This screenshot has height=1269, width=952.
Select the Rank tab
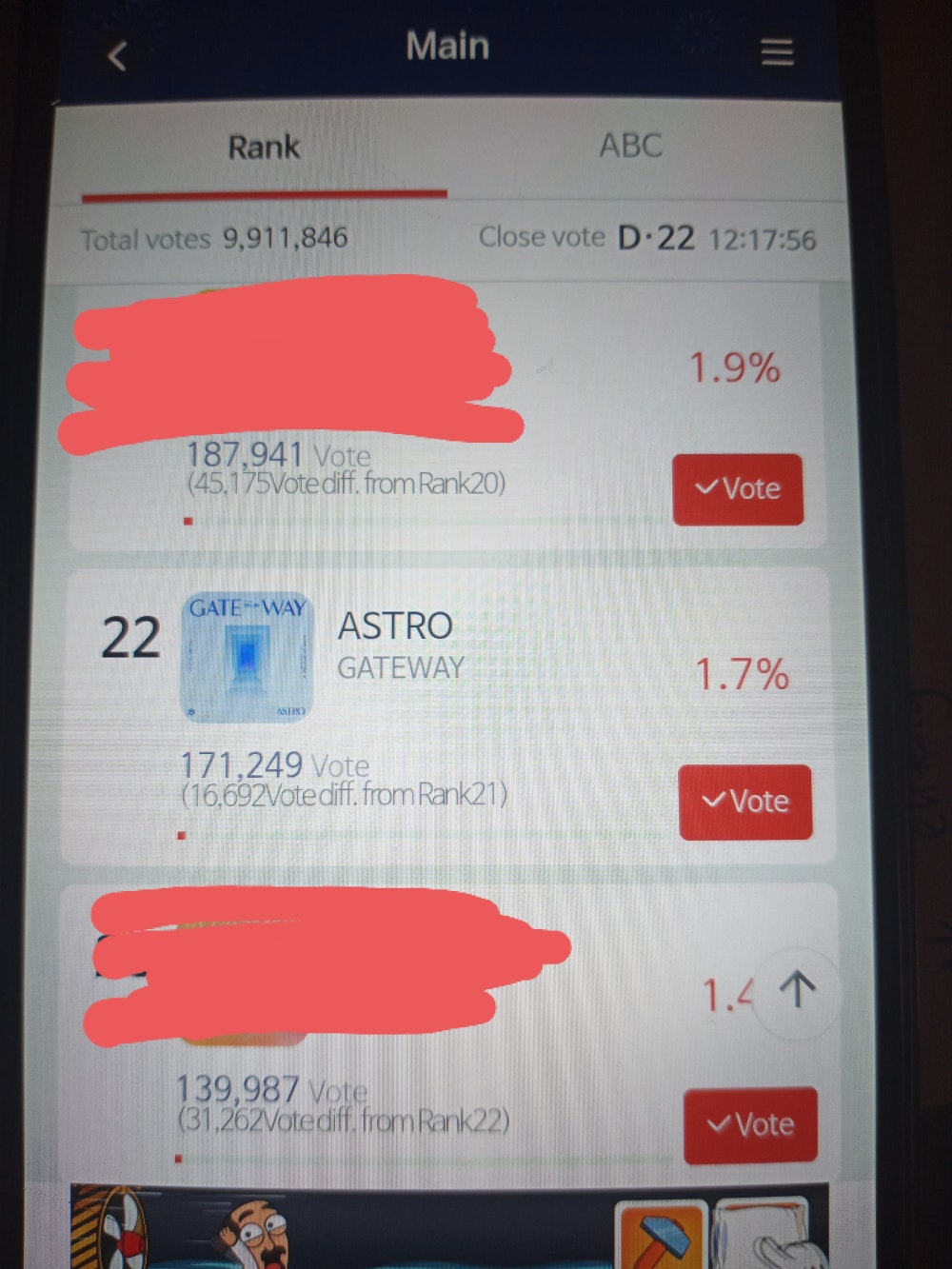[x=264, y=148]
